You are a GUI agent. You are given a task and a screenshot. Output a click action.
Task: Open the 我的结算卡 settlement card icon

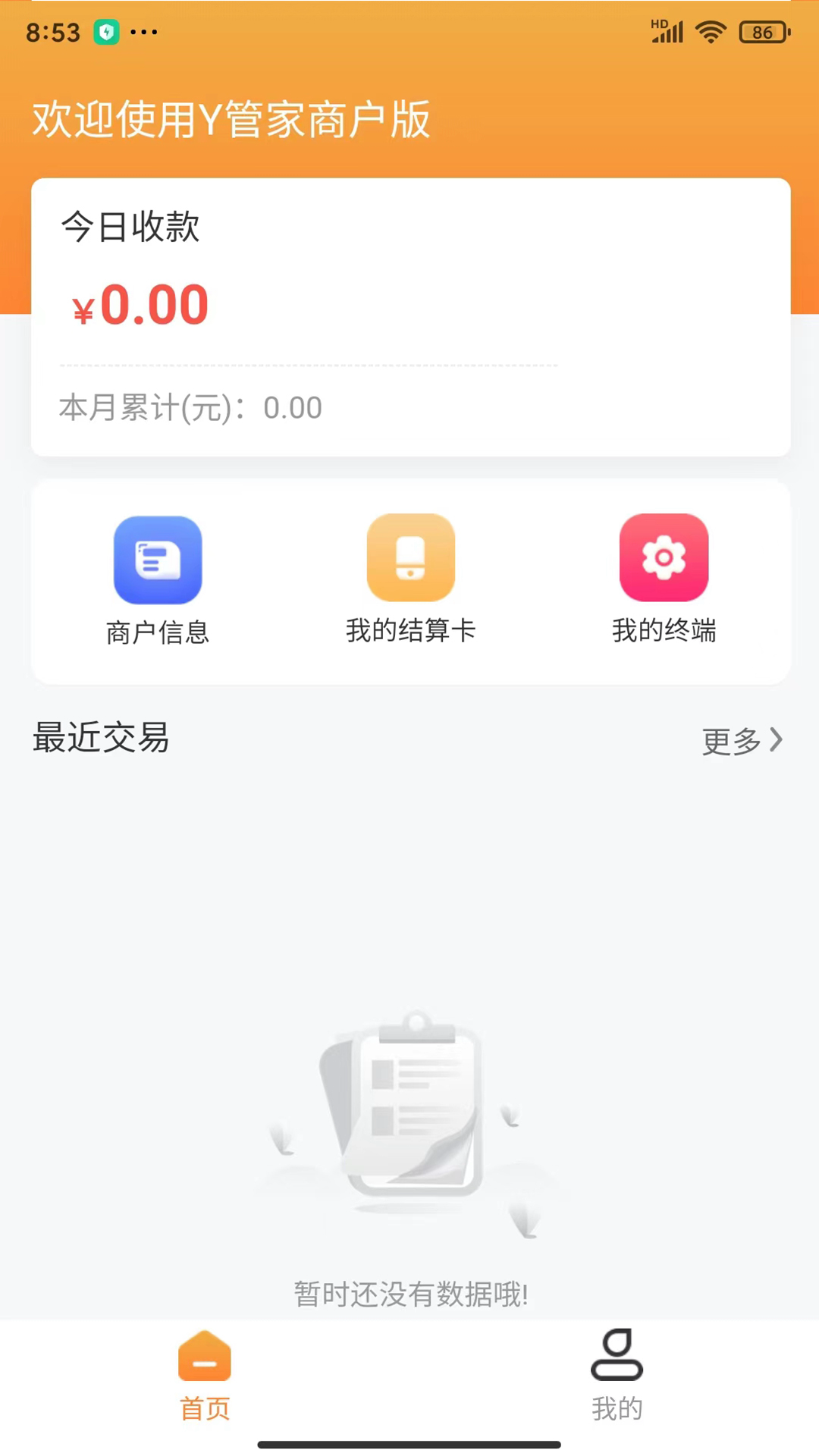coord(410,557)
